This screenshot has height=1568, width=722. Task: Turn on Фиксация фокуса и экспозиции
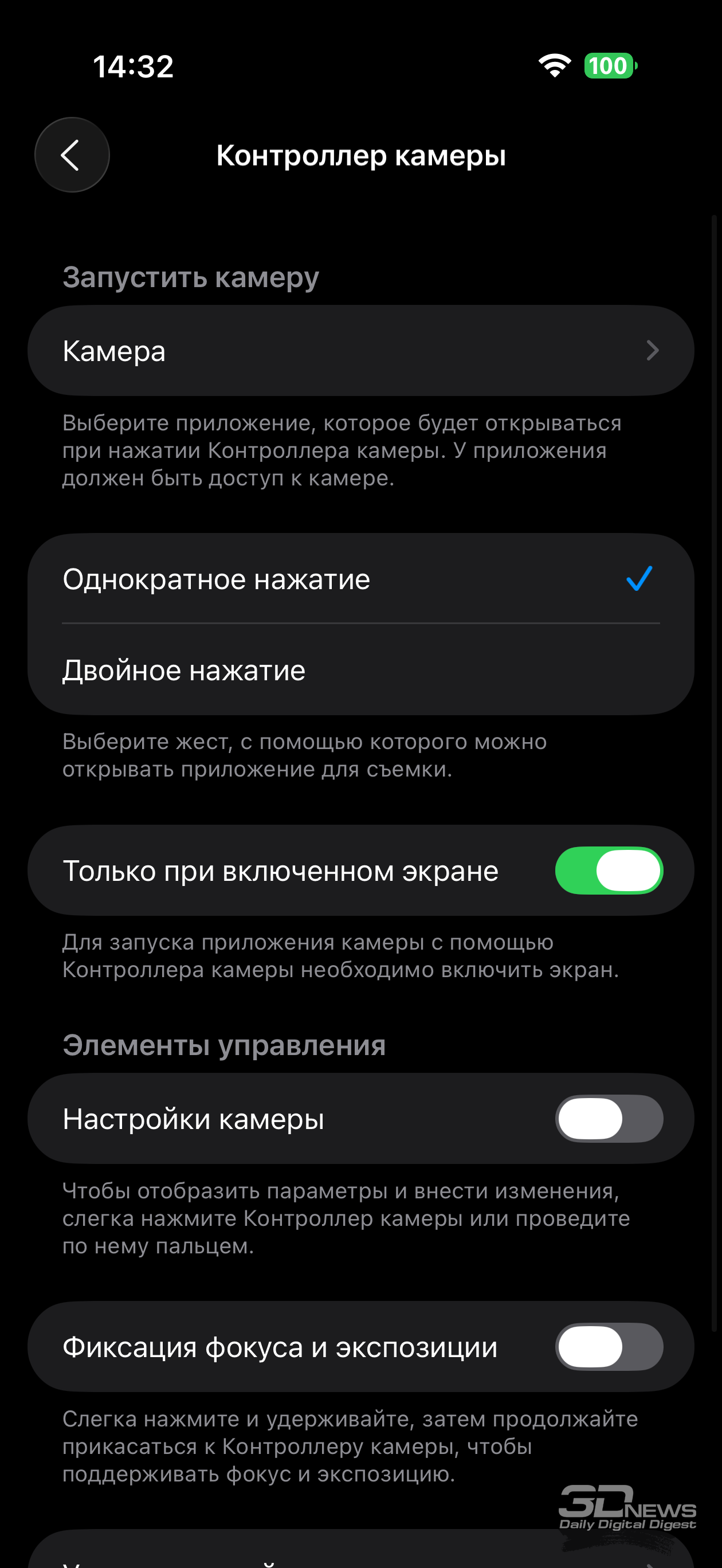[x=608, y=1347]
